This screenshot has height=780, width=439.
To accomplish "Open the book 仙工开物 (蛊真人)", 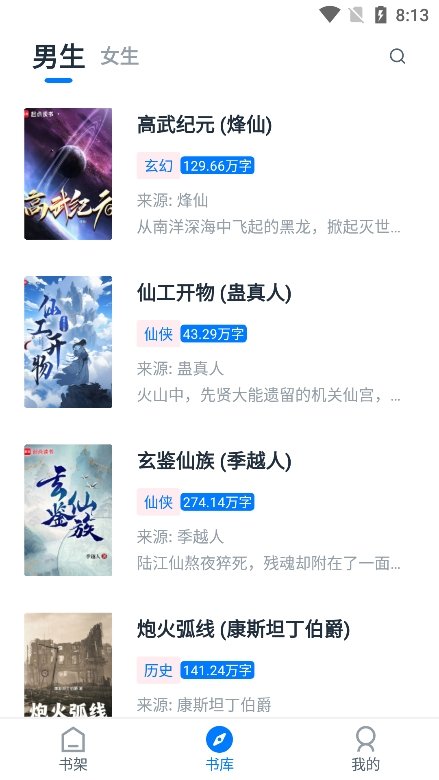I will pos(219,342).
